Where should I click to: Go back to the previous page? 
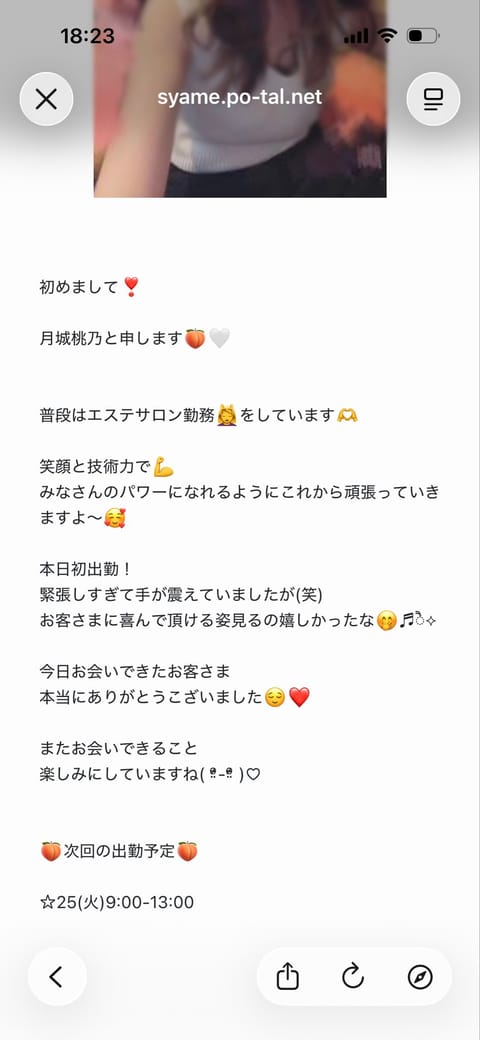[57, 976]
